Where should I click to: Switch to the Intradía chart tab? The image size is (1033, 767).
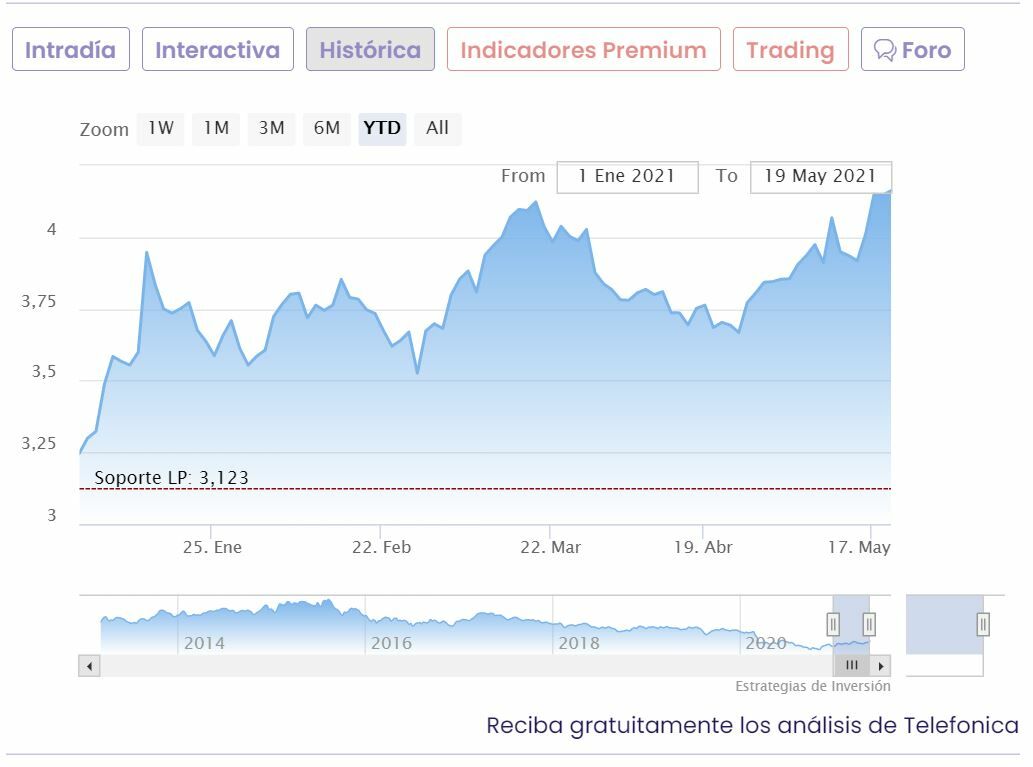pyautogui.click(x=70, y=50)
